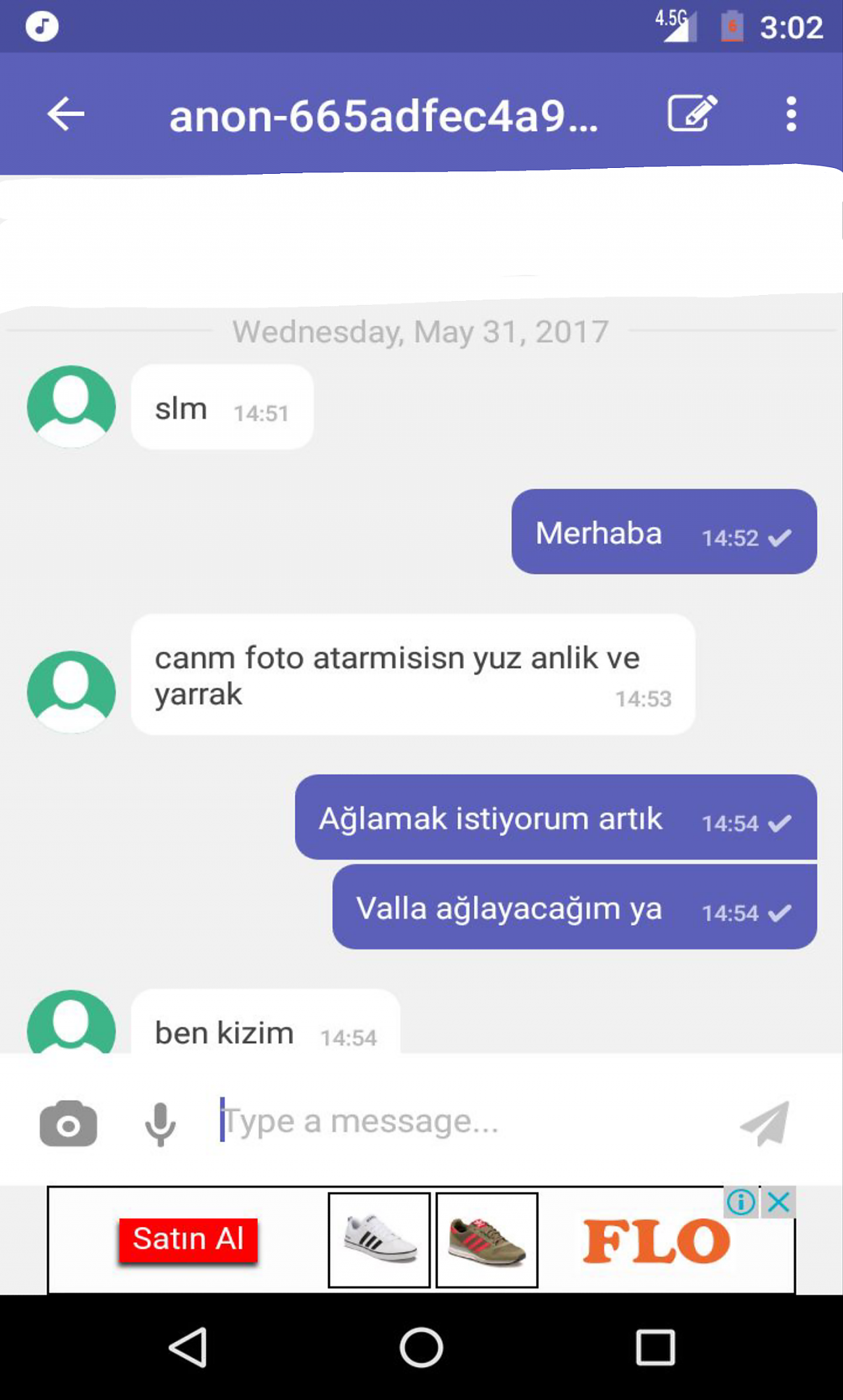Open the recent apps square button

tap(655, 1347)
